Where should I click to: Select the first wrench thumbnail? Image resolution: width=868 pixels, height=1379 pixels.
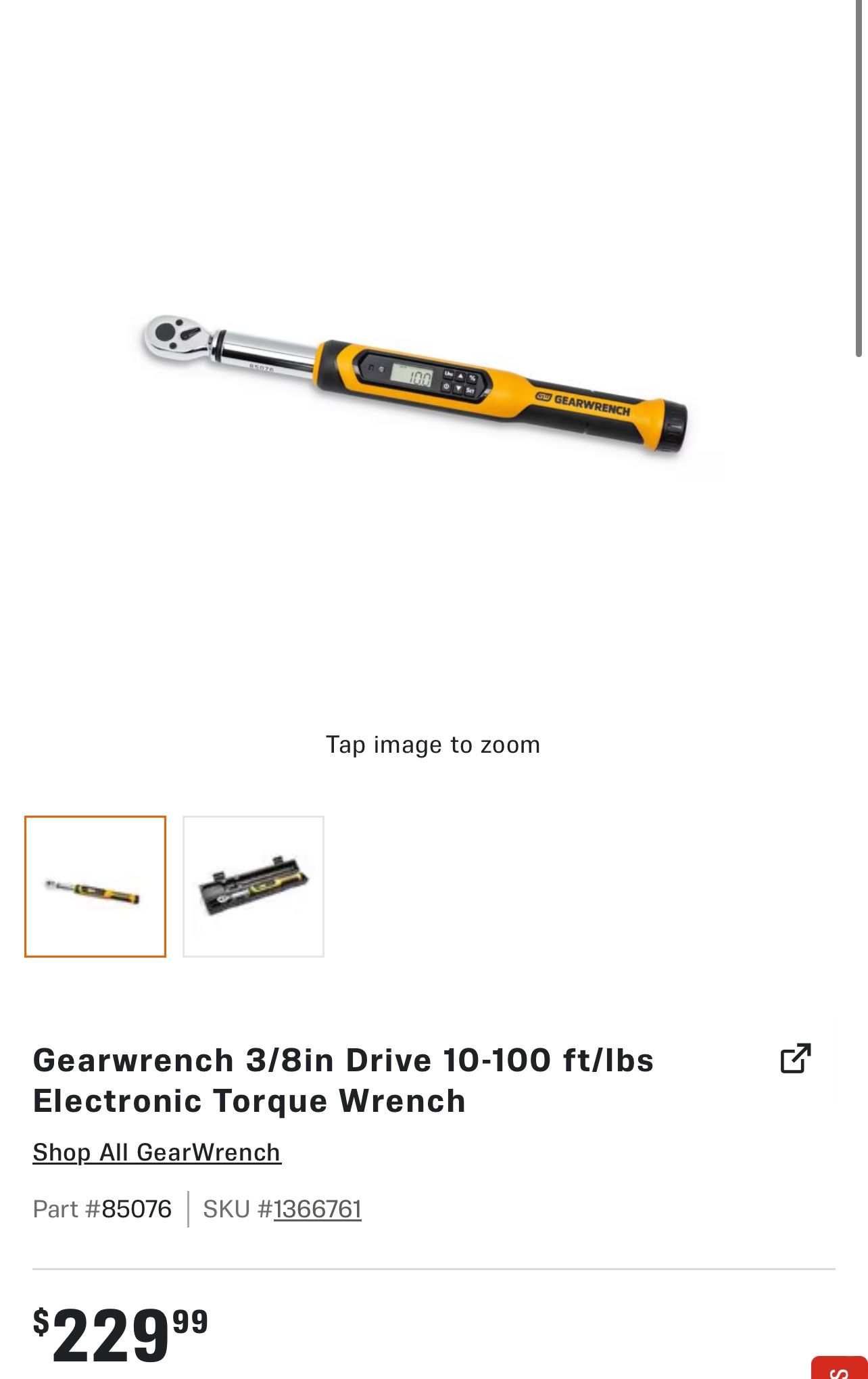point(95,886)
